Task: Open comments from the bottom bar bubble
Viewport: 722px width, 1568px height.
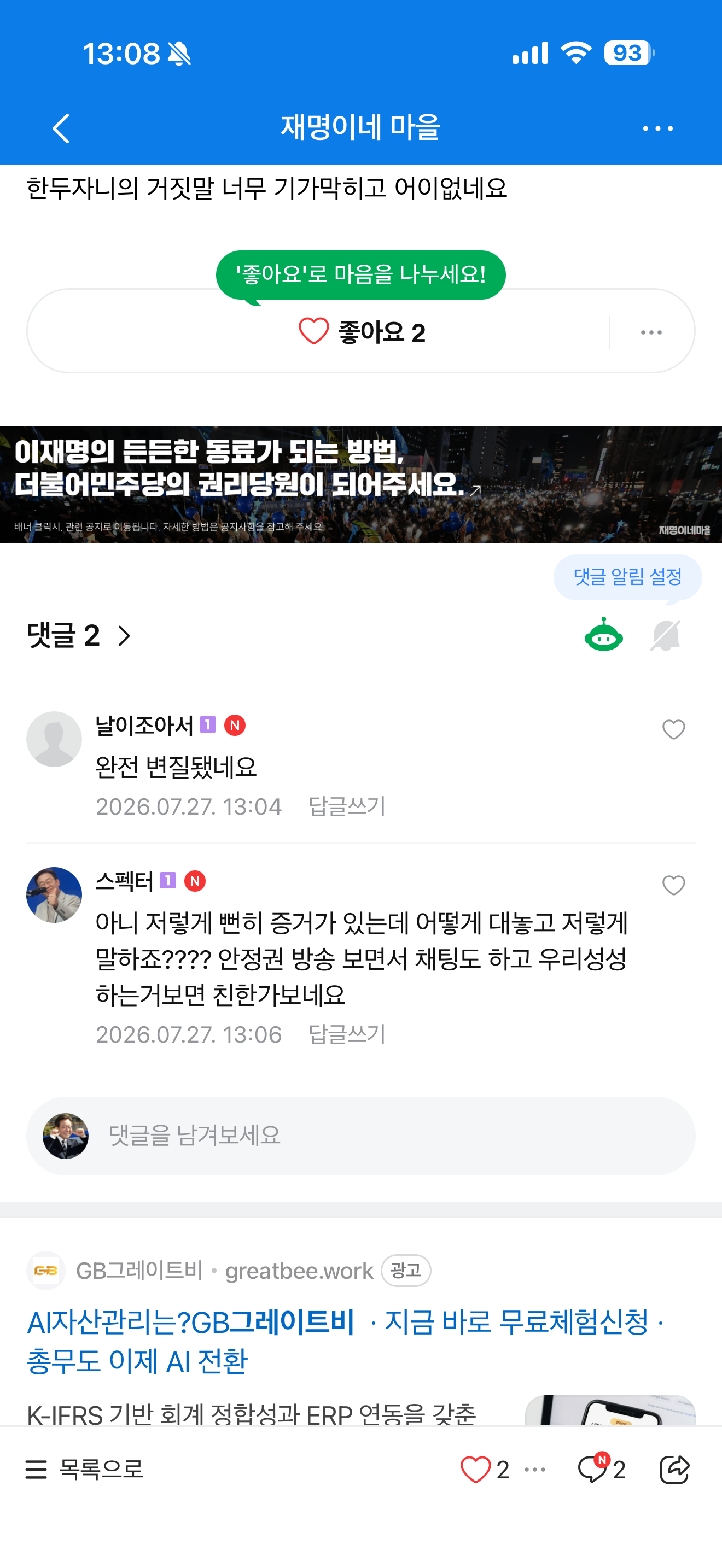Action: pyautogui.click(x=593, y=1468)
